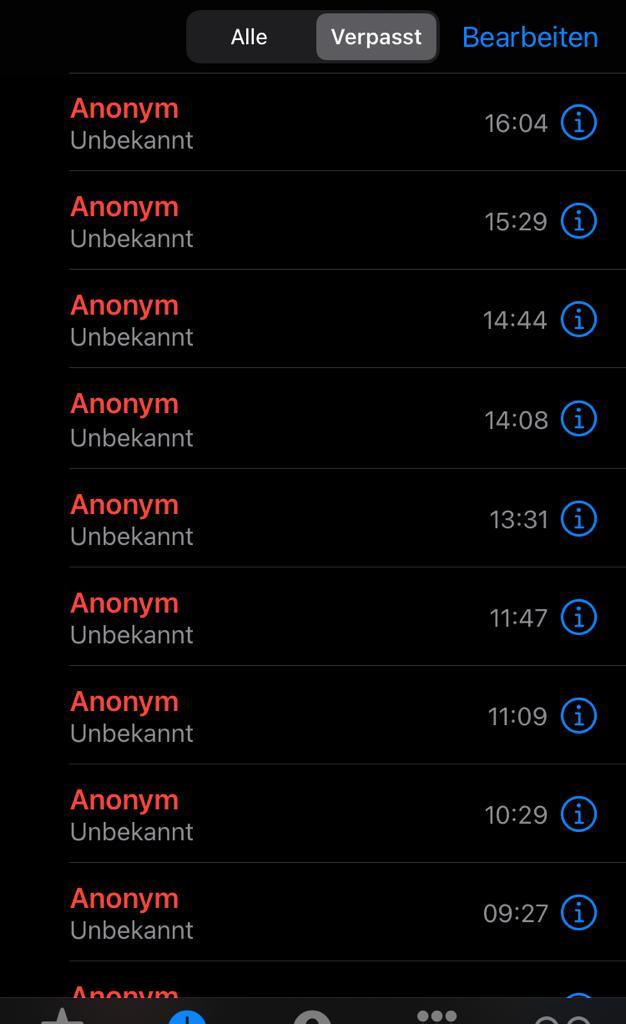Screen dimensions: 626x1024
Task: Show info for the 11:09 call
Action: coord(578,716)
